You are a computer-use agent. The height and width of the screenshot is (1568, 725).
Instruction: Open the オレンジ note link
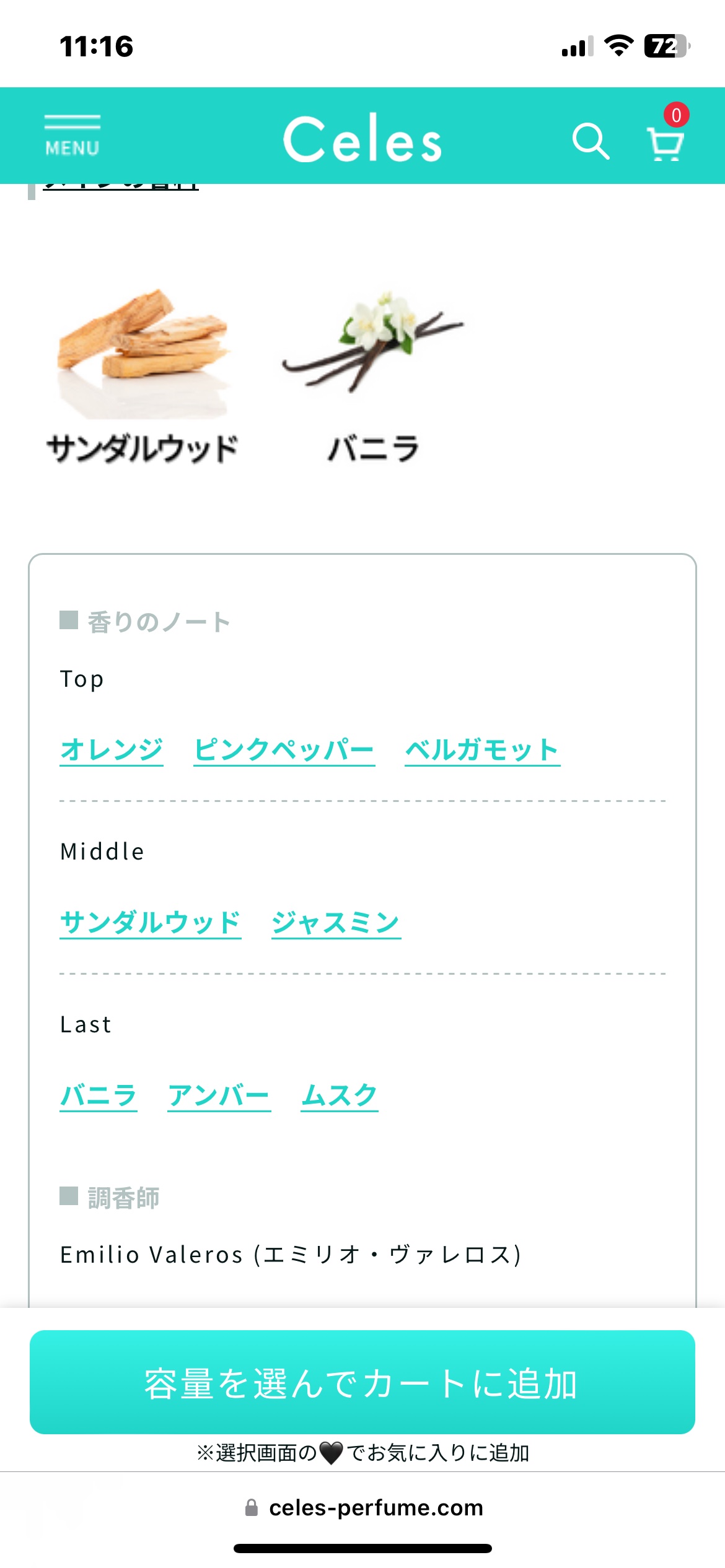coord(112,749)
